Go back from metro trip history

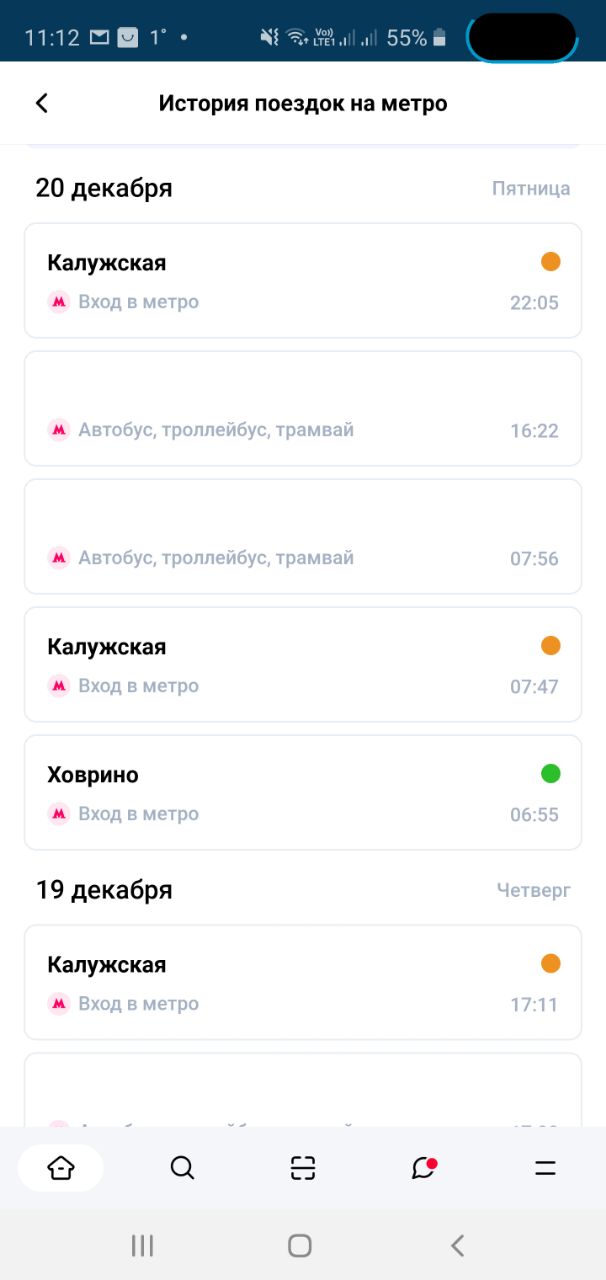coord(42,103)
